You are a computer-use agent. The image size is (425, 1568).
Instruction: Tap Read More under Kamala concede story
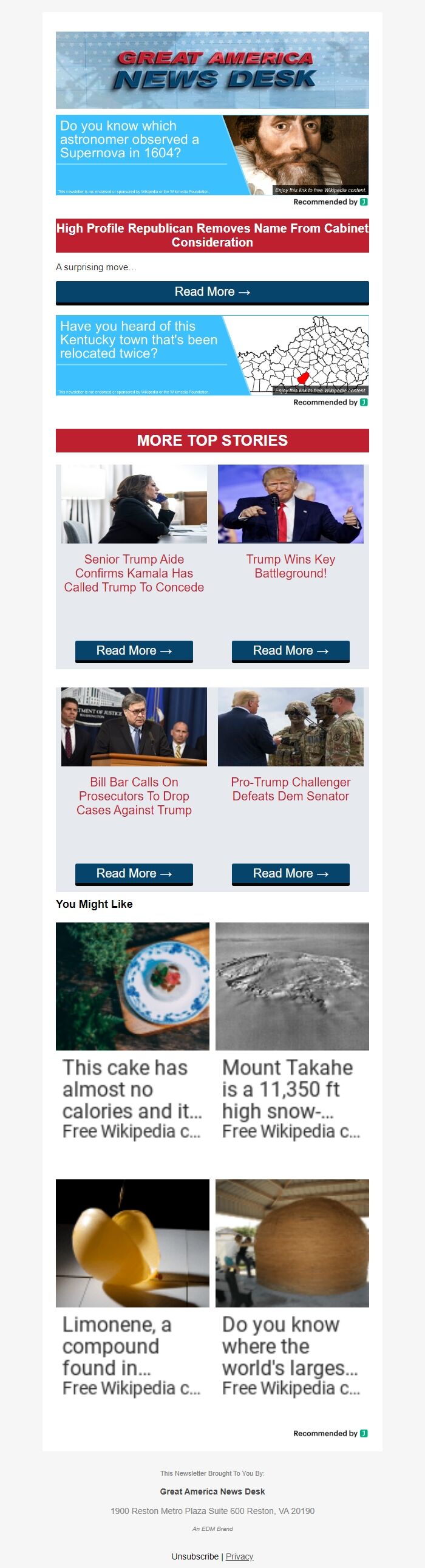point(134,650)
